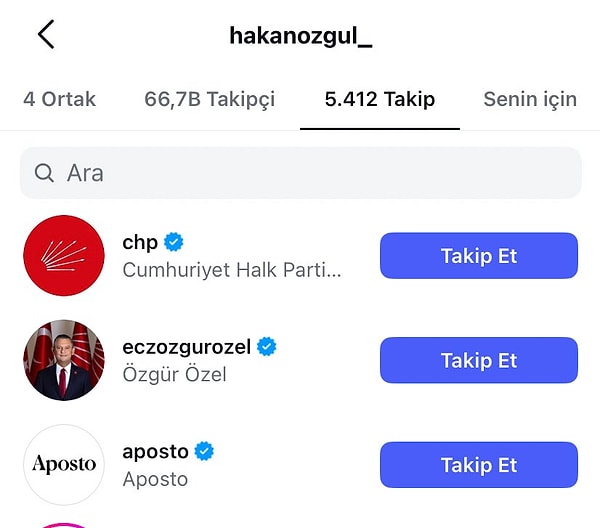Go back using the top arrow
The width and height of the screenshot is (600, 528).
click(x=46, y=35)
